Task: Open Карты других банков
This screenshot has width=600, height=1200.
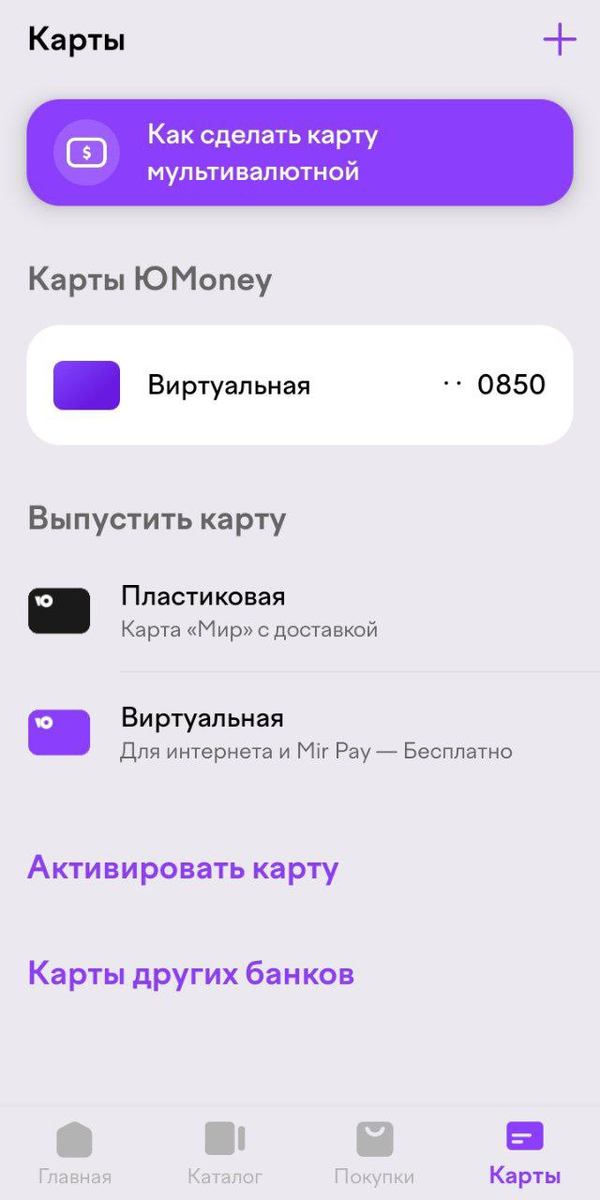Action: tap(191, 974)
